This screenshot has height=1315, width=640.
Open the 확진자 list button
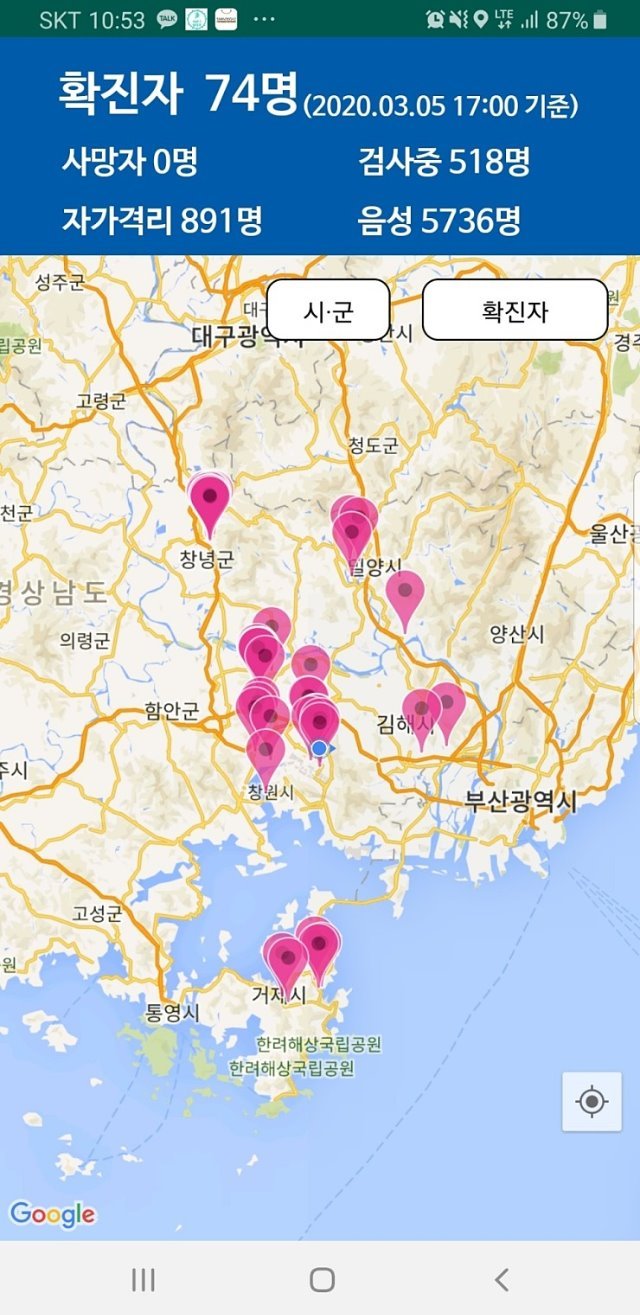point(515,310)
